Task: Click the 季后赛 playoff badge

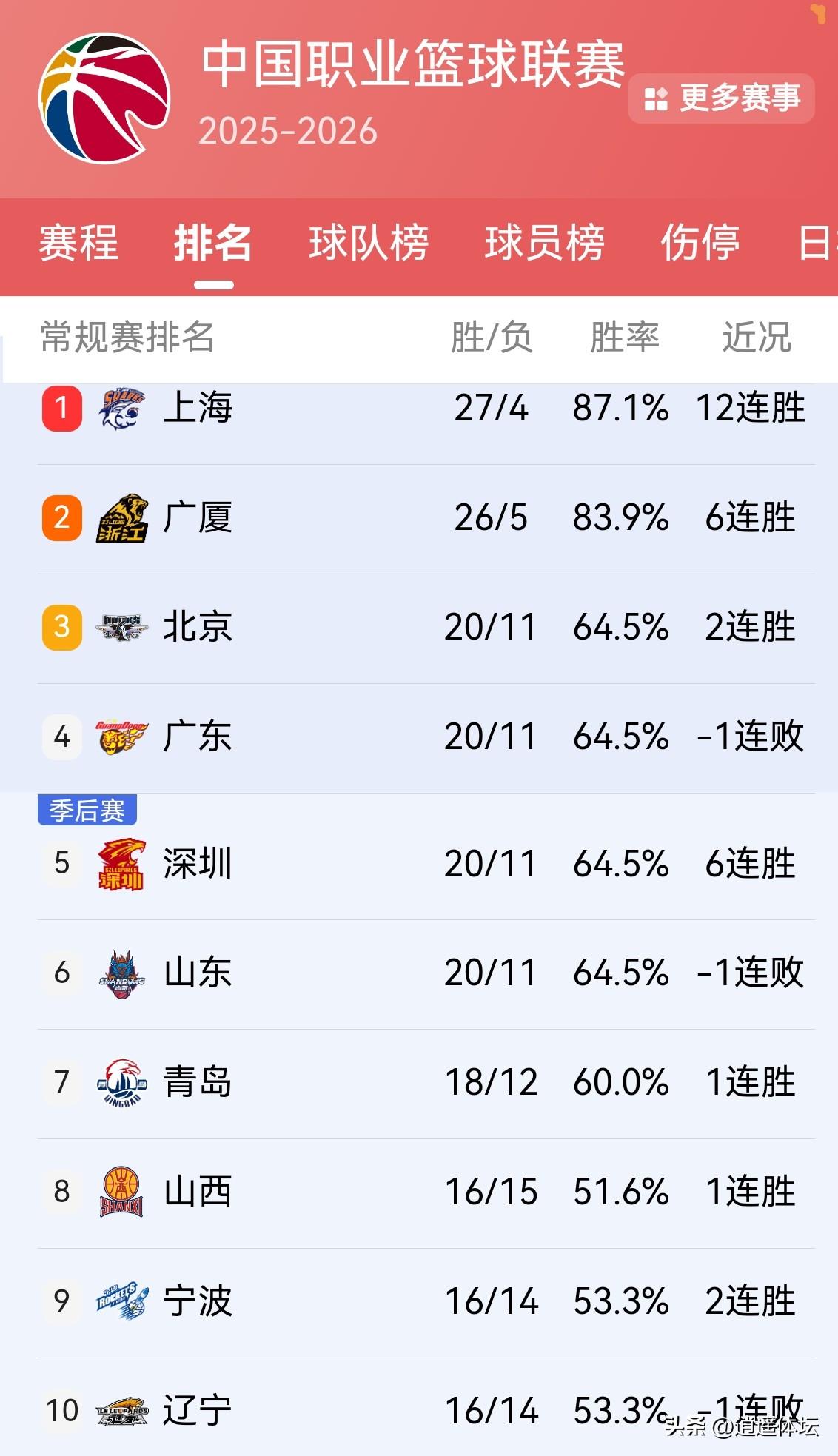Action: (x=87, y=811)
